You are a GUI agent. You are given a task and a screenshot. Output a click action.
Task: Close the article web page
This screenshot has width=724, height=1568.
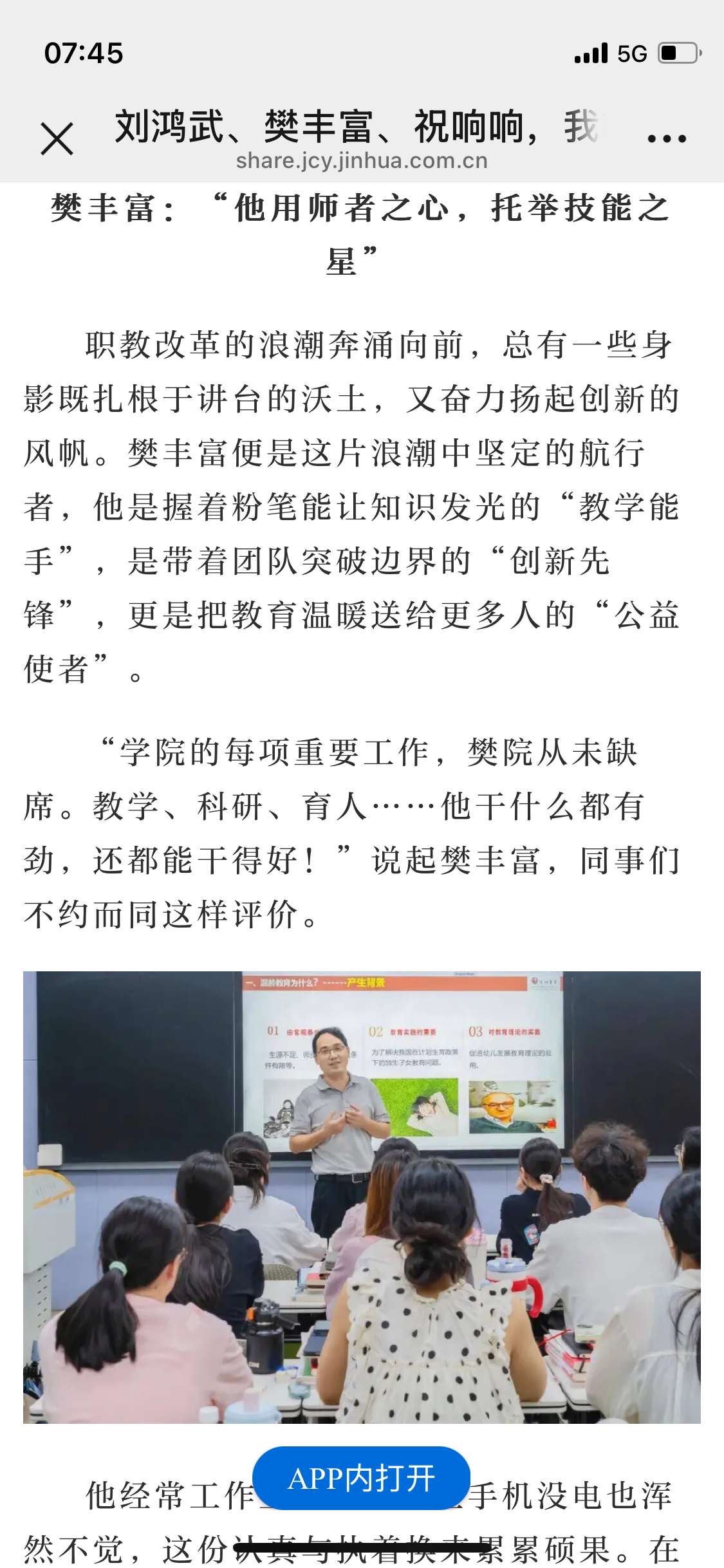point(57,138)
